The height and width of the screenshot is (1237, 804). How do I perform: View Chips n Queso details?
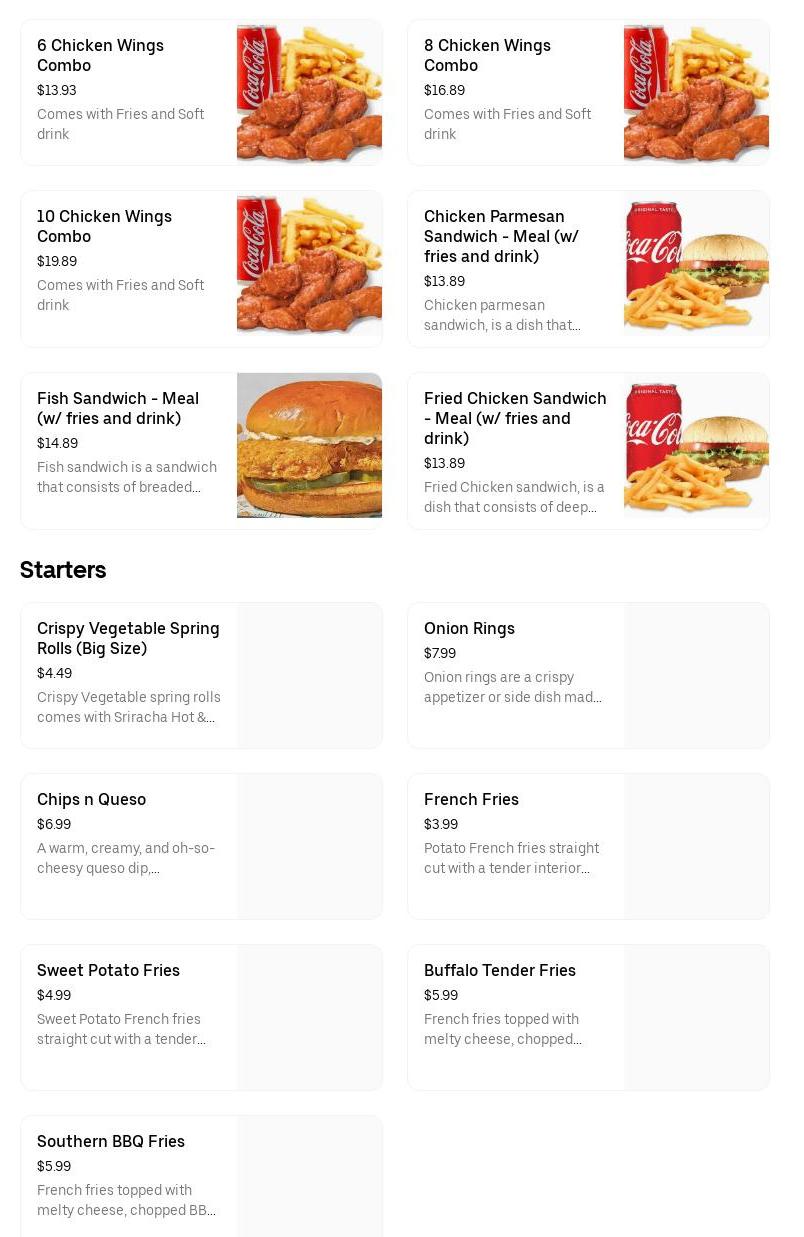pyautogui.click(x=201, y=846)
